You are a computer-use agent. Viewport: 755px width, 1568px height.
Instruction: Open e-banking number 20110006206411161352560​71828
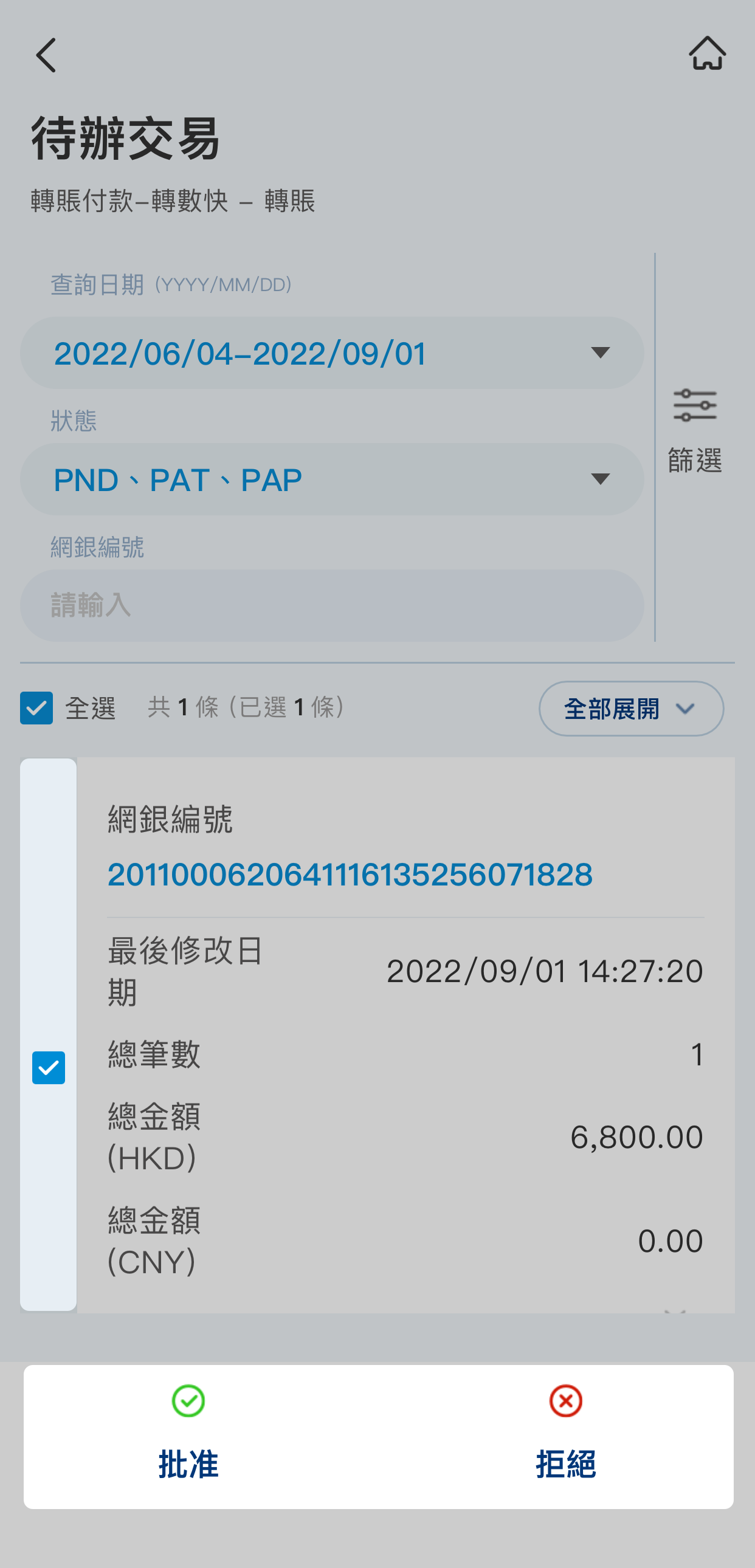click(x=350, y=875)
